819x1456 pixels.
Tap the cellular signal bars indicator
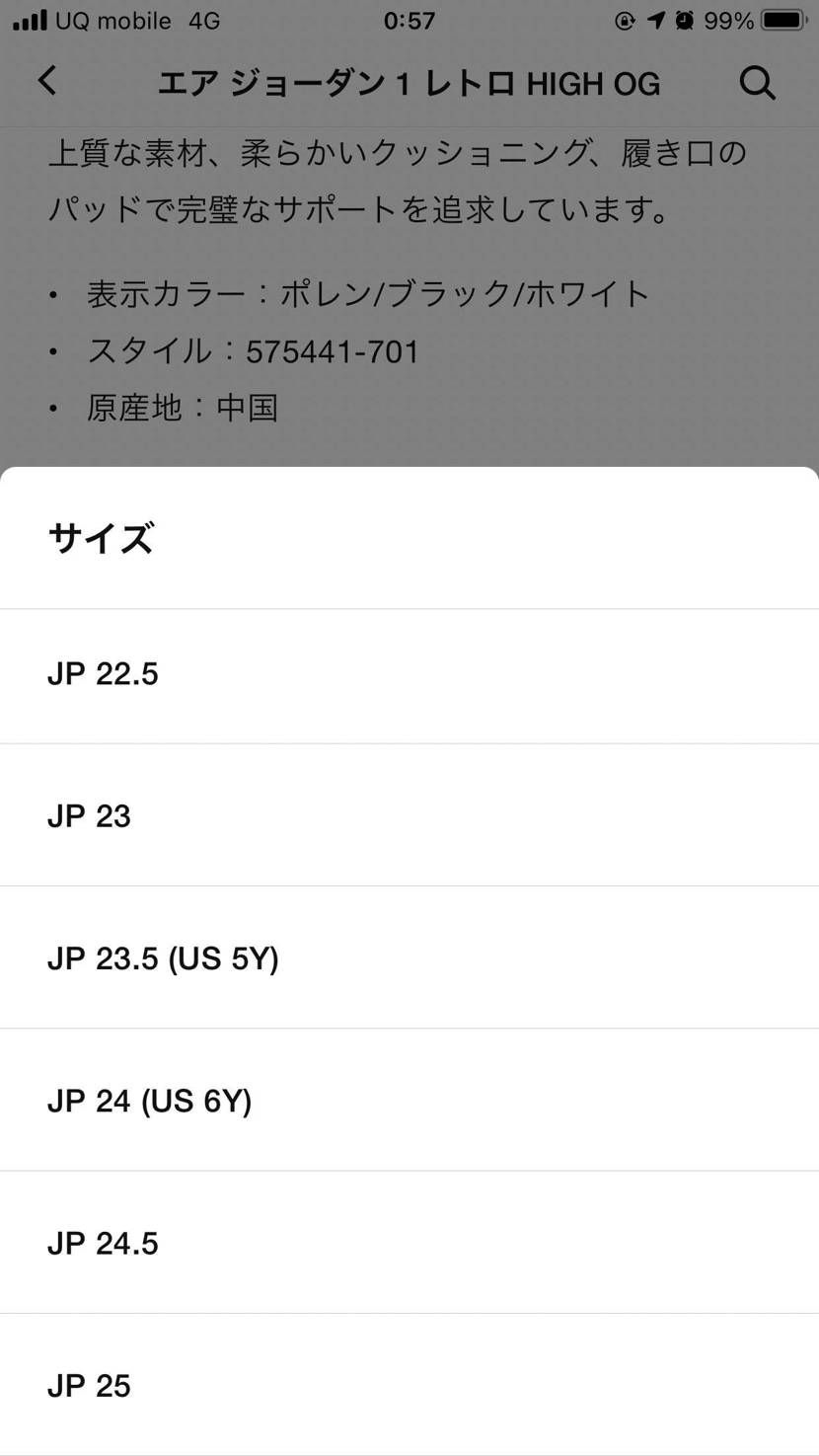[x=32, y=18]
